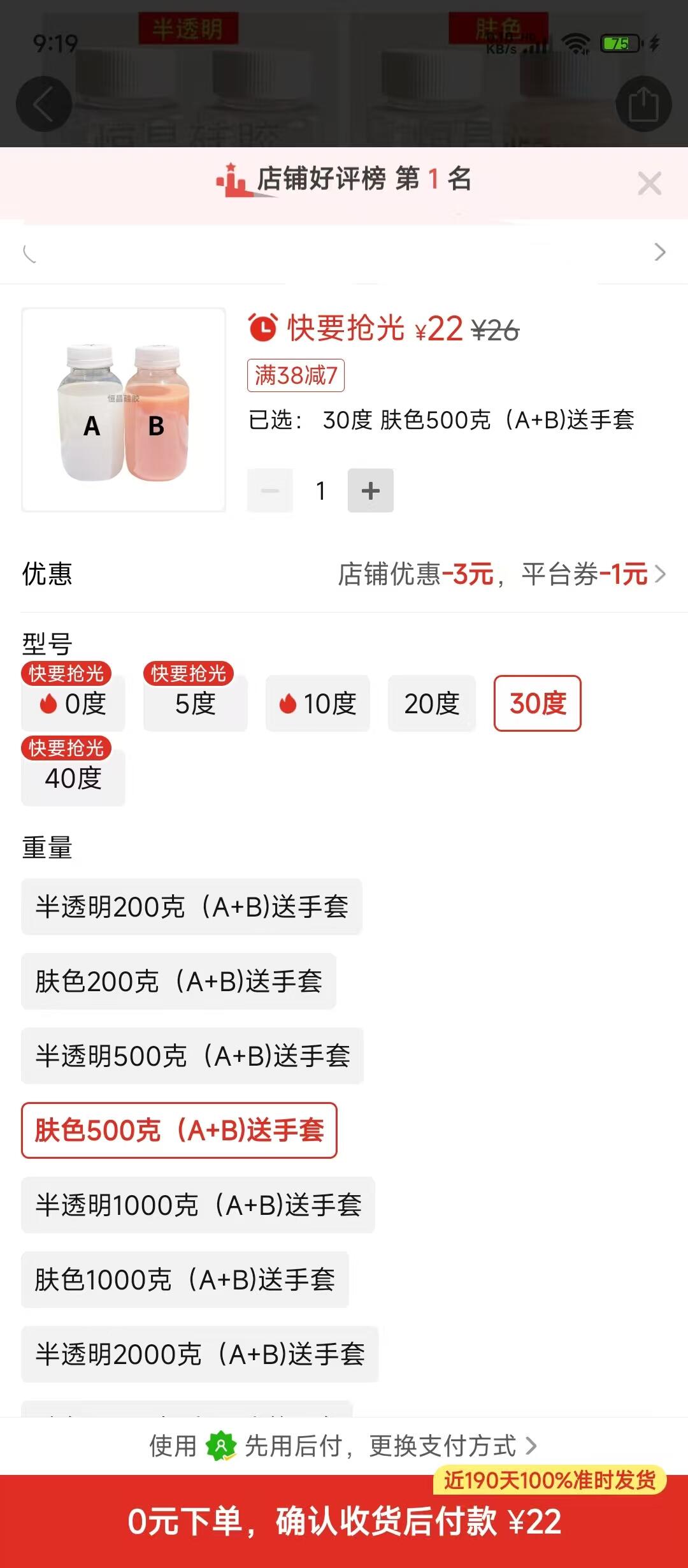Go back with the top-left arrow
The height and width of the screenshot is (1568, 688).
(43, 104)
